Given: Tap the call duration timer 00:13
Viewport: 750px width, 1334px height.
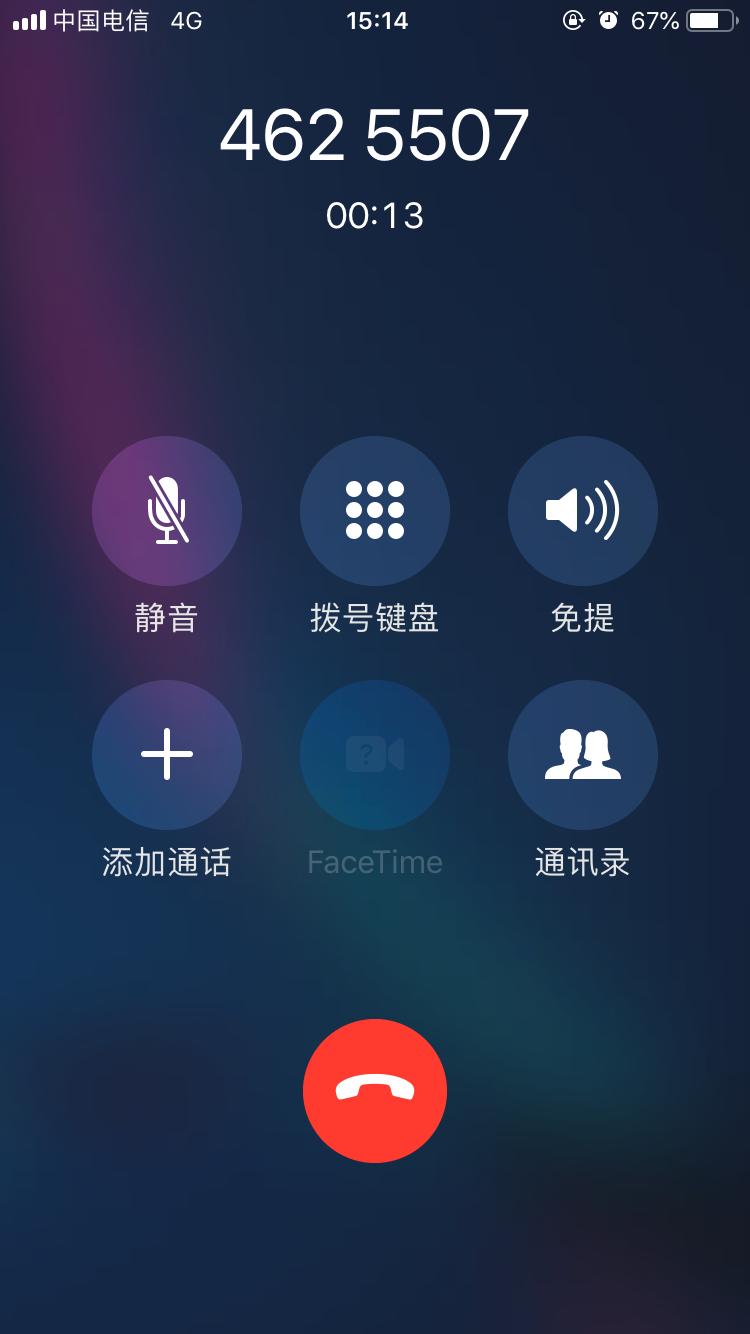Looking at the screenshot, I should click(375, 213).
